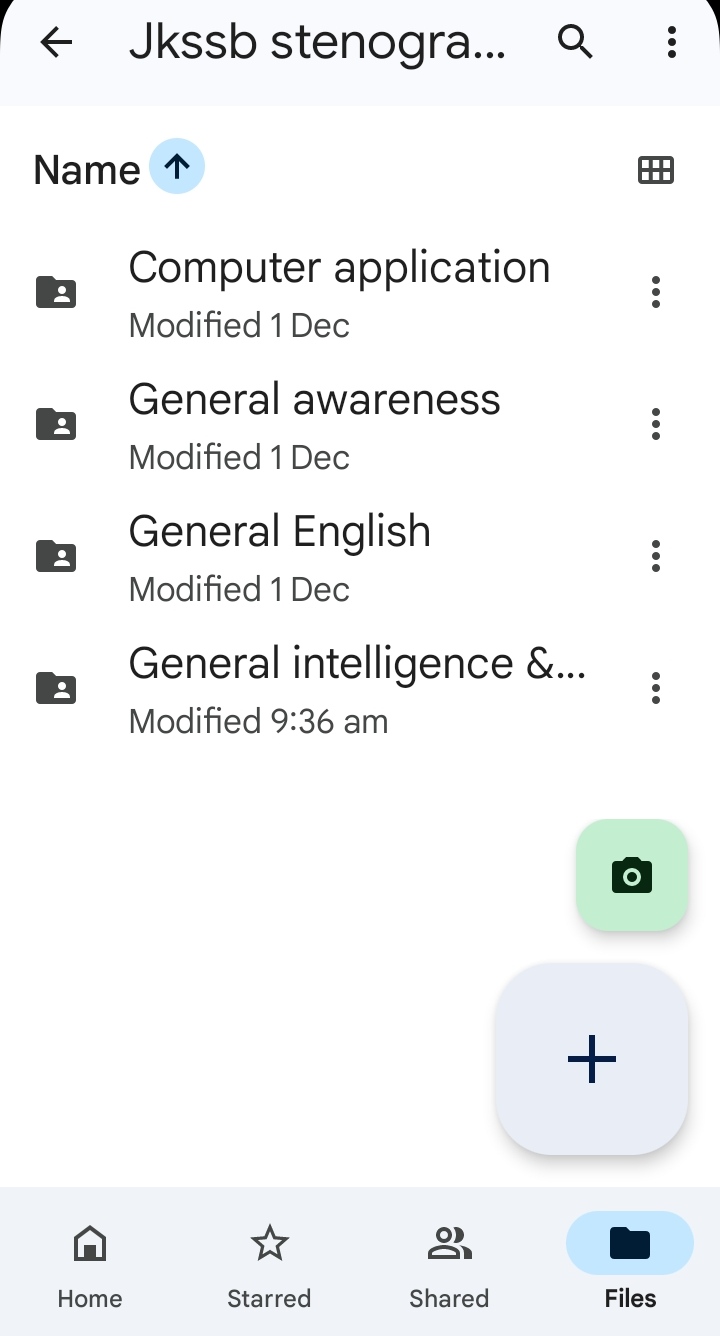Open the General intelligence folder
This screenshot has width=720, height=1336.
point(356,688)
